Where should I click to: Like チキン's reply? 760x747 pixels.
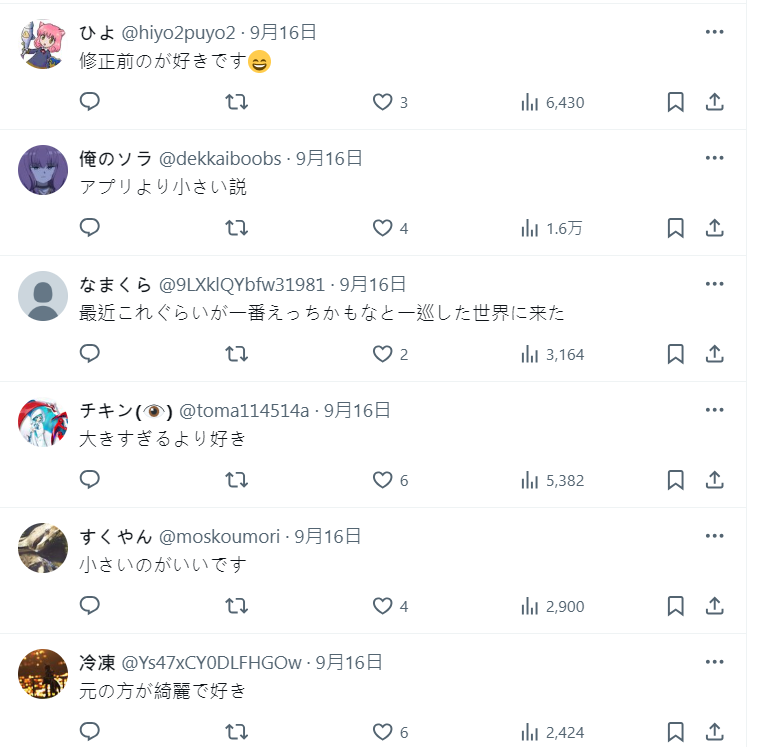point(382,480)
